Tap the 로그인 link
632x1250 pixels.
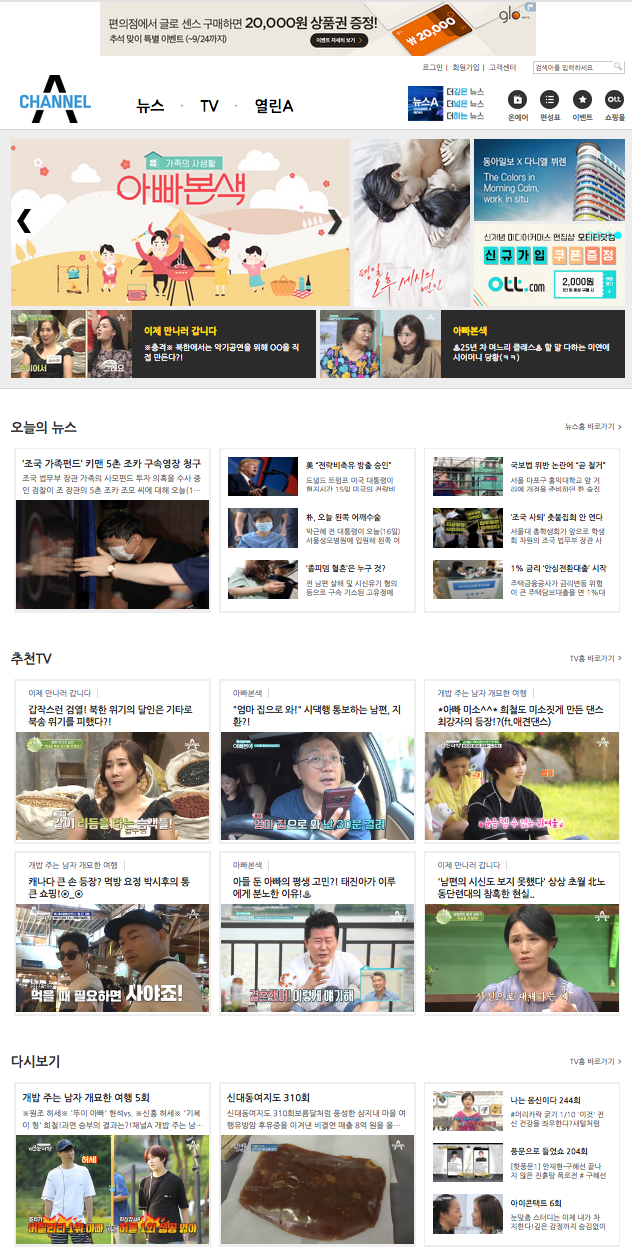click(432, 68)
